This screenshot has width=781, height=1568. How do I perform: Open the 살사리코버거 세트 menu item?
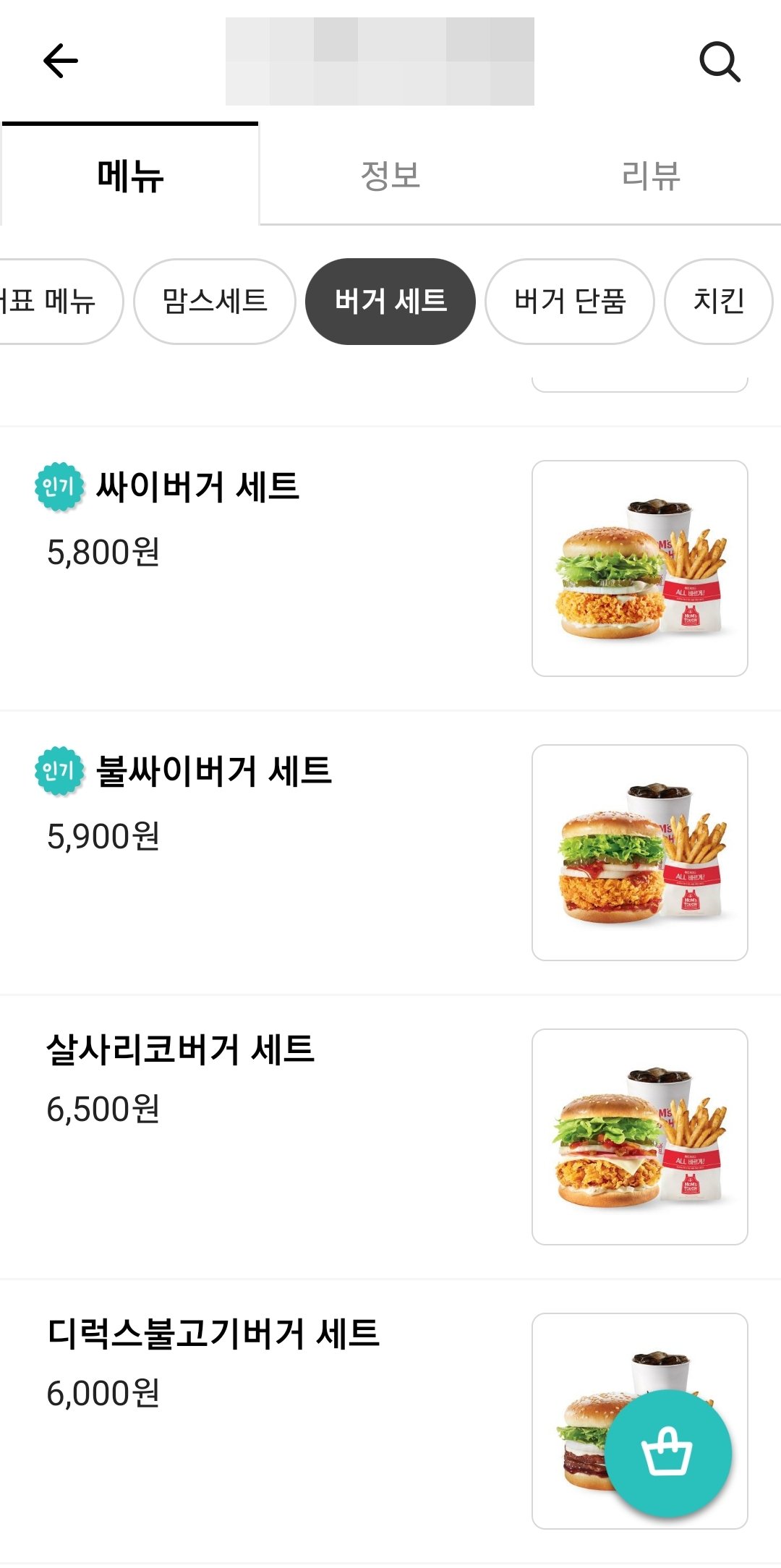click(181, 1049)
